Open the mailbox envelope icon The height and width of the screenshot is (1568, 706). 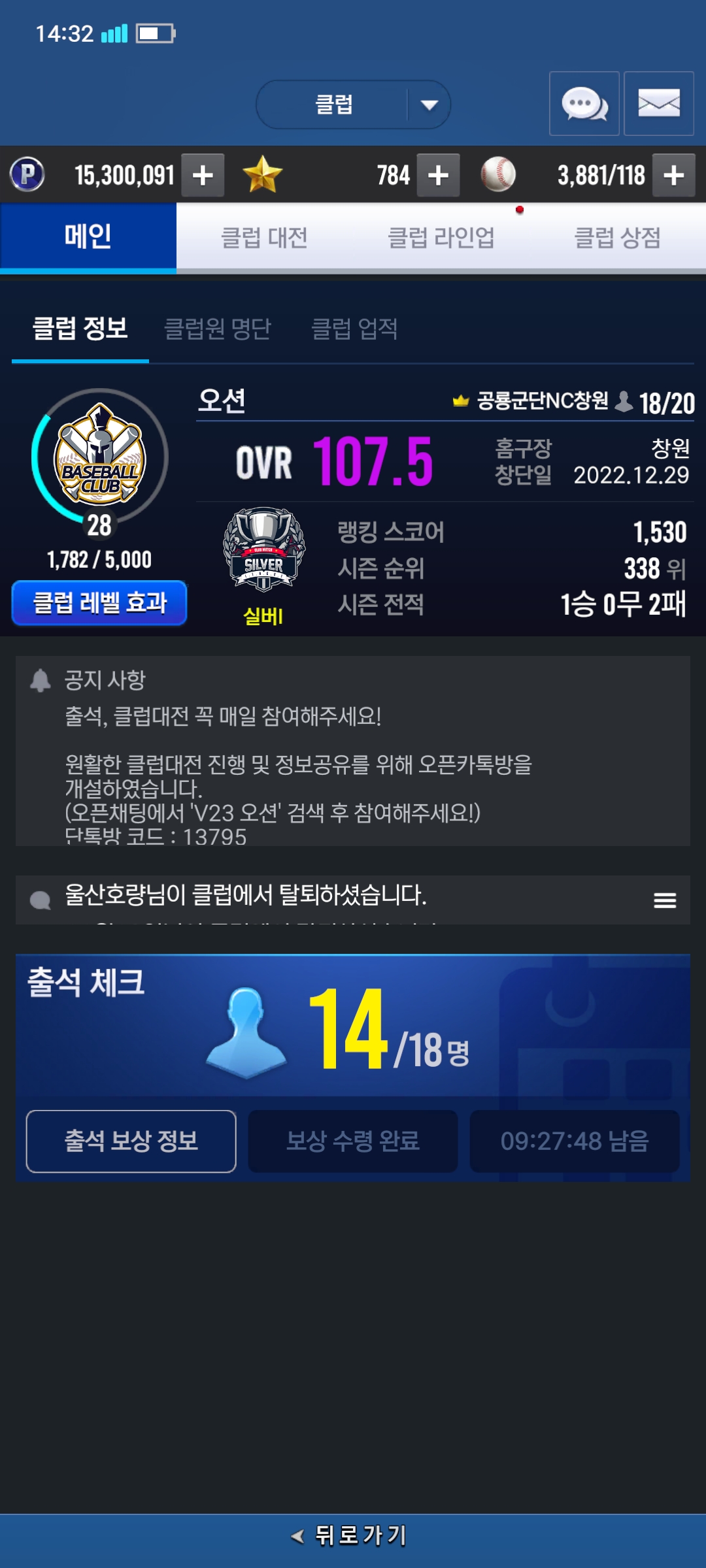point(658,104)
